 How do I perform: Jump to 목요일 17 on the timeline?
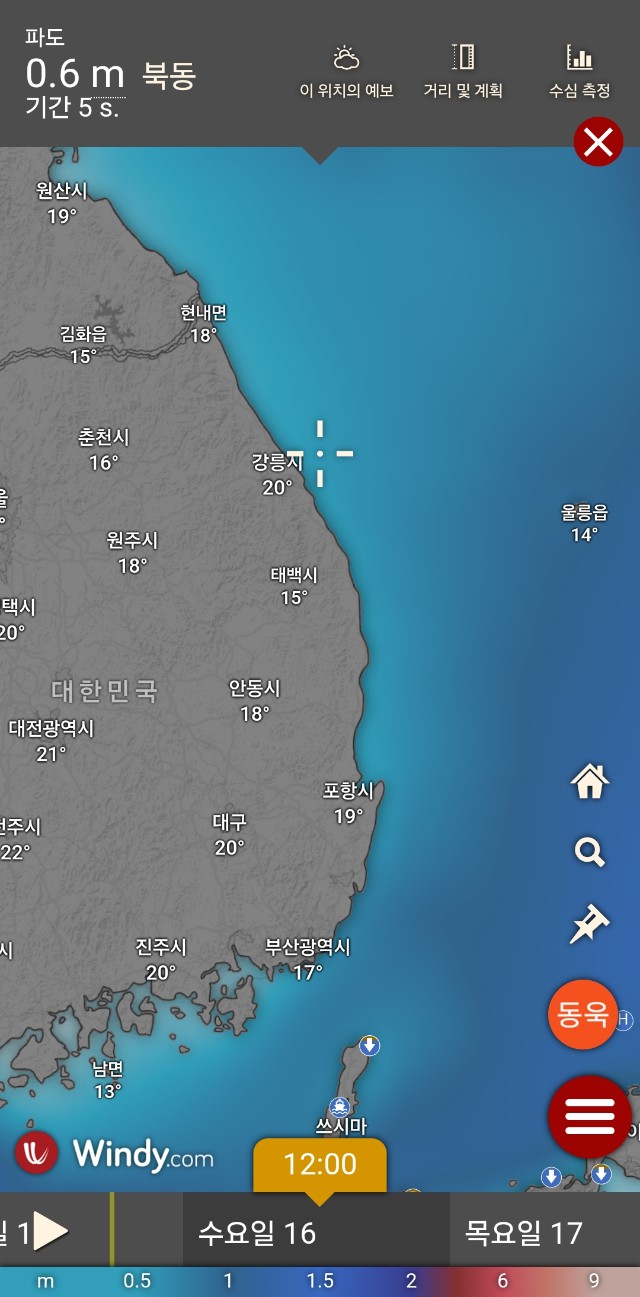(x=523, y=1233)
